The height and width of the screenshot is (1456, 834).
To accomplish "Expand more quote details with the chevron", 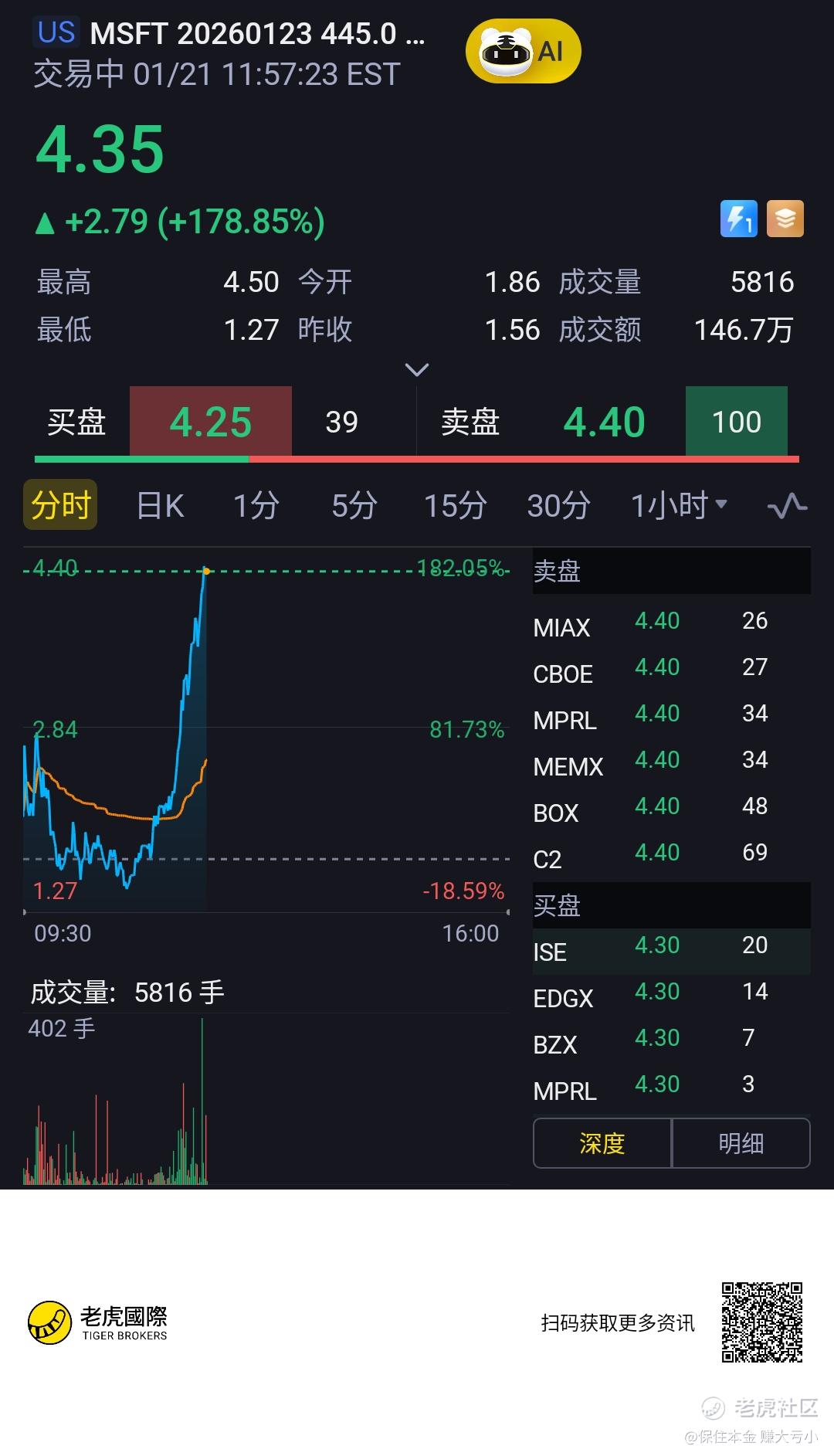I will [x=416, y=370].
